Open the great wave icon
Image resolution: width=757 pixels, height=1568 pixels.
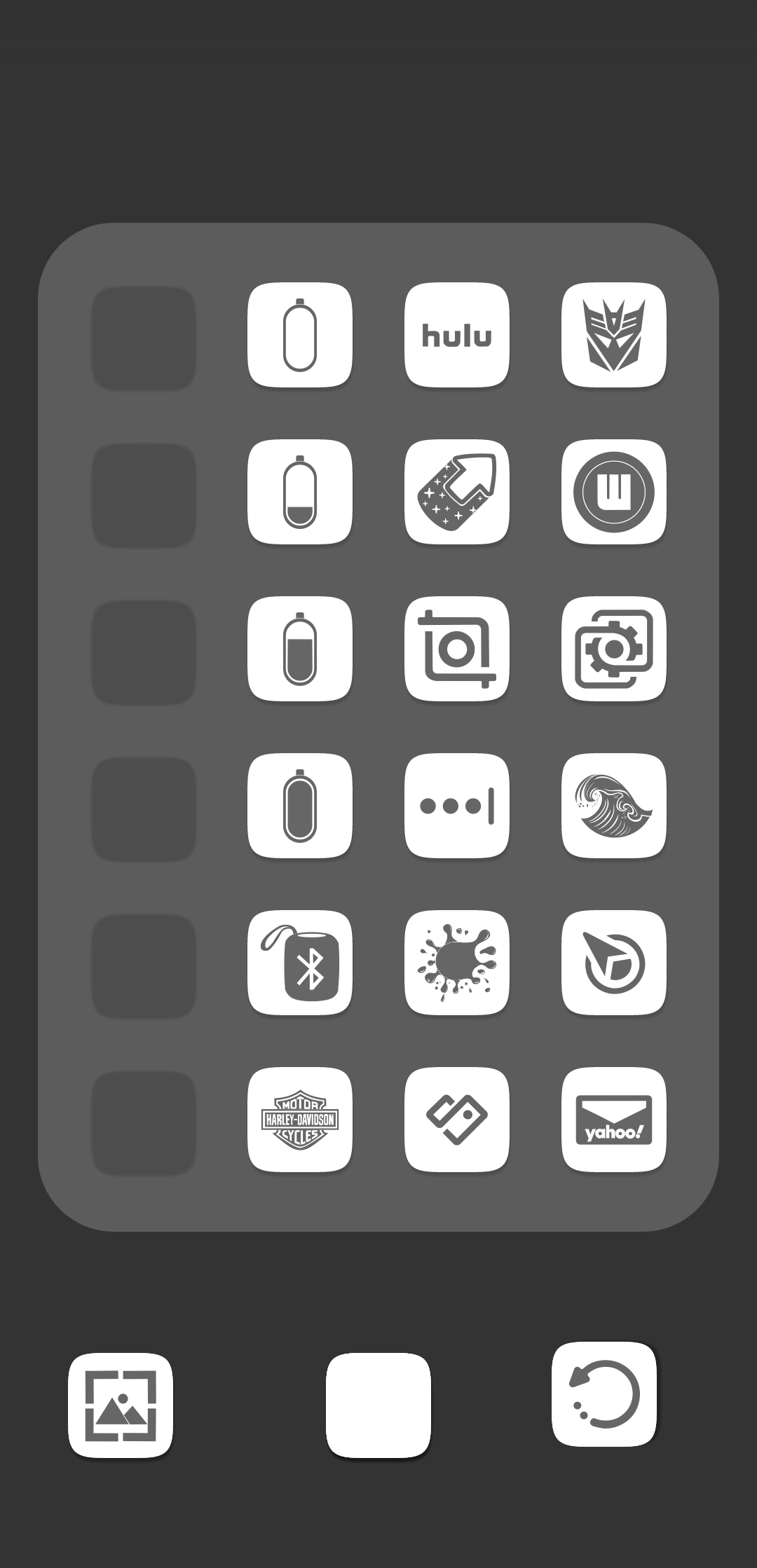[x=614, y=806]
